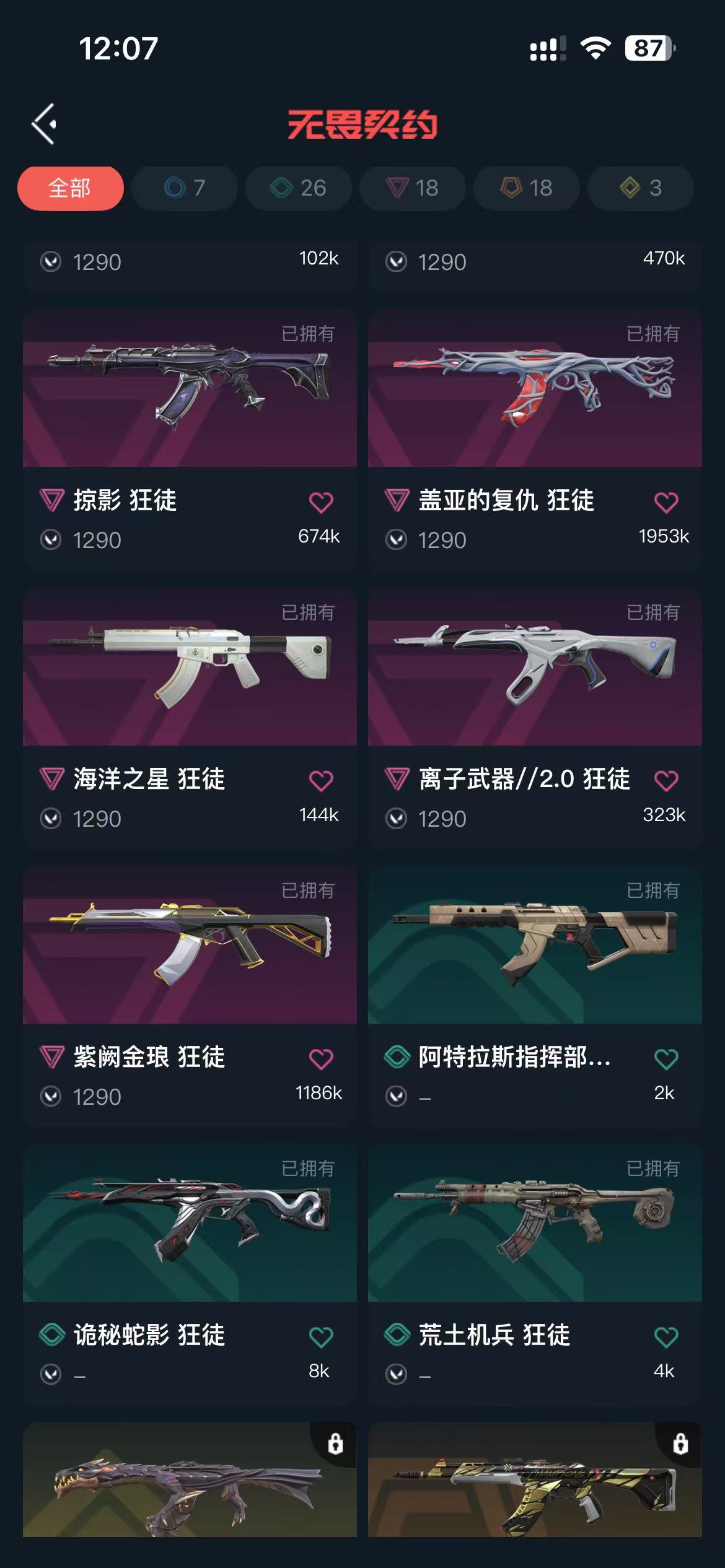Open the 掠影 狂徒 skin card
Screen dimensions: 725x1568
[x=190, y=388]
